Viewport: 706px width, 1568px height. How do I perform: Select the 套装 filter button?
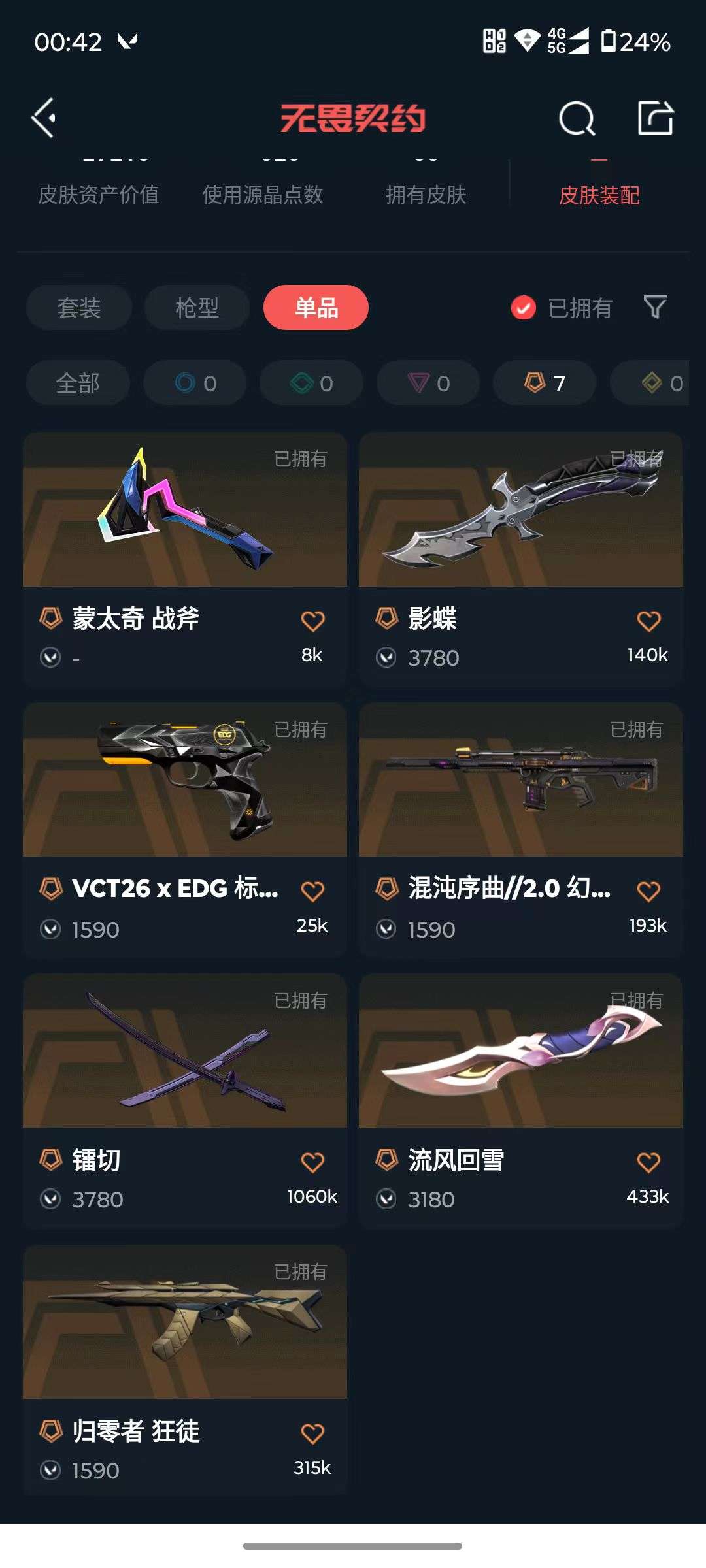coord(78,307)
